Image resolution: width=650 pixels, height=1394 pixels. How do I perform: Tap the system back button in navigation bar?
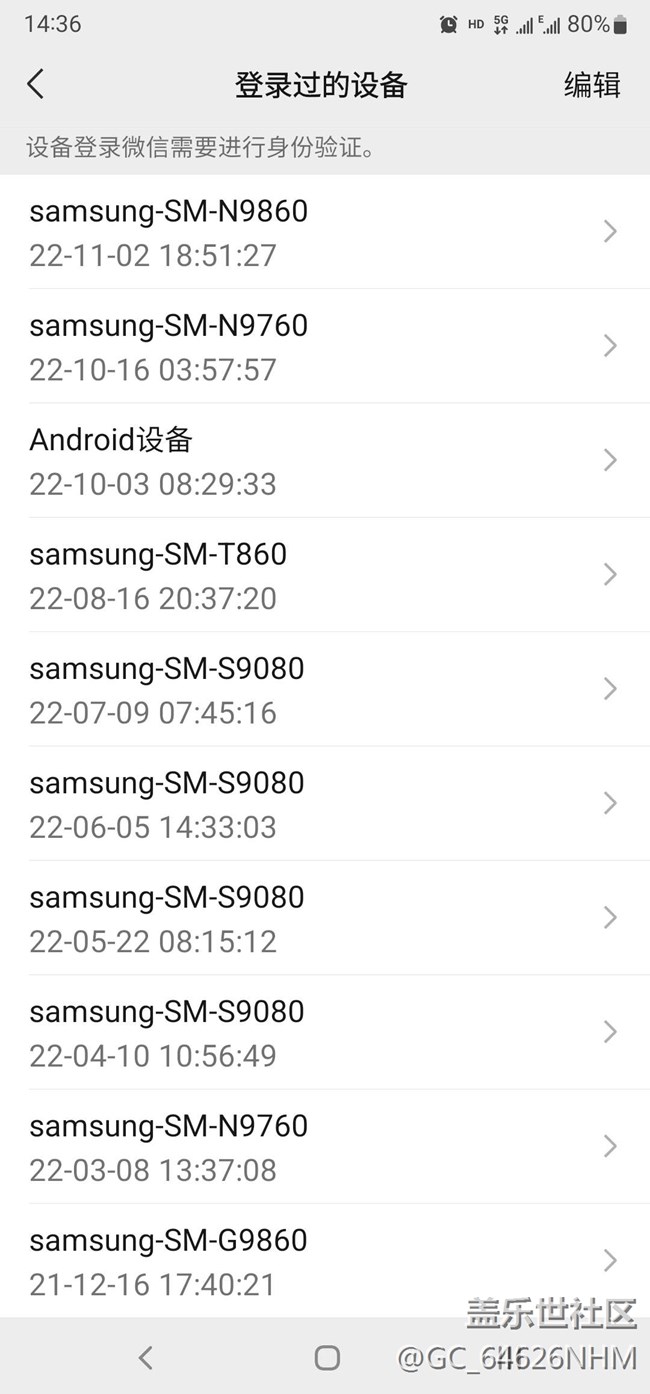click(146, 1357)
